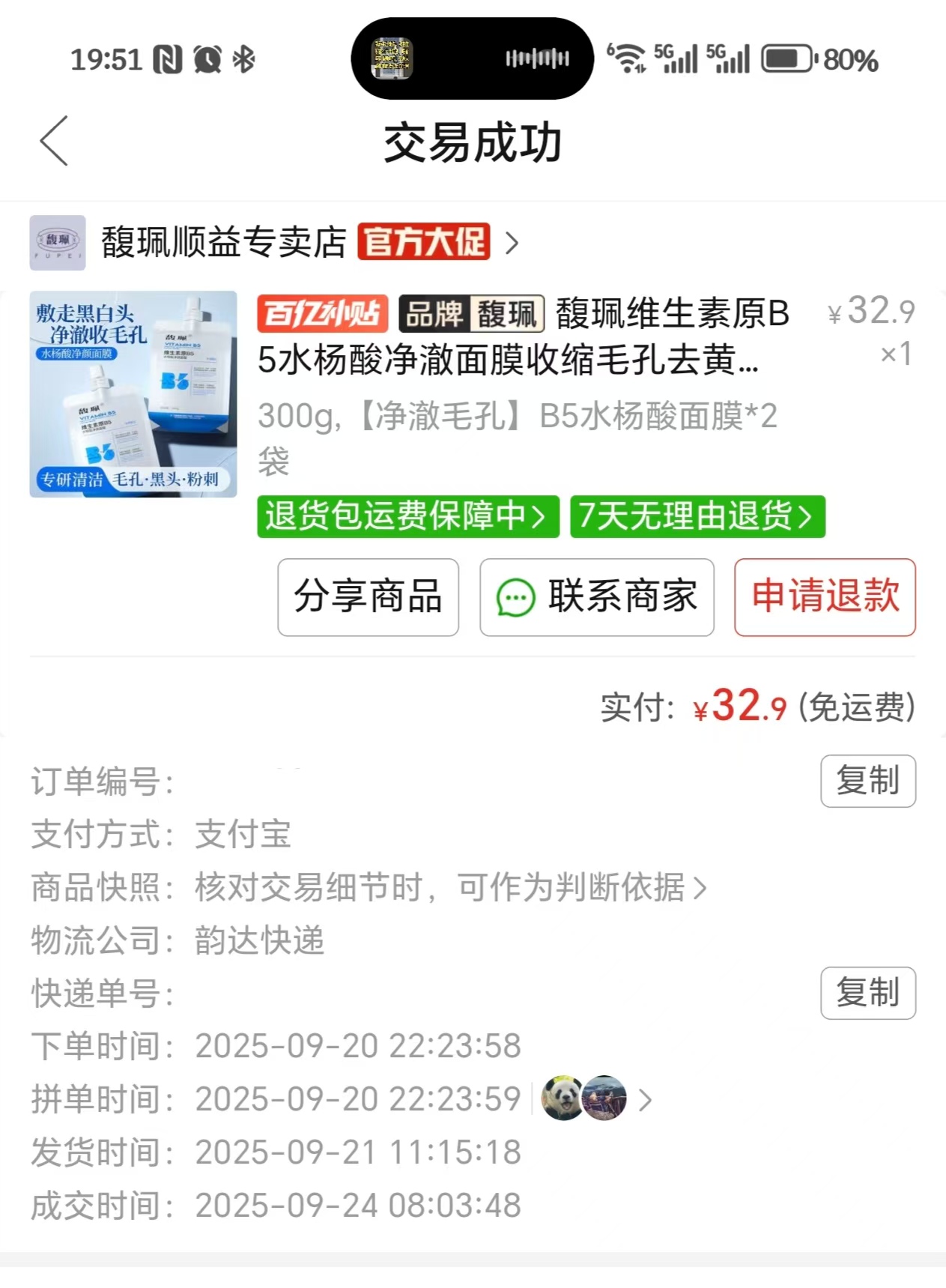
Task: Copy the tracking number (快递单号)
Action: coord(867,993)
